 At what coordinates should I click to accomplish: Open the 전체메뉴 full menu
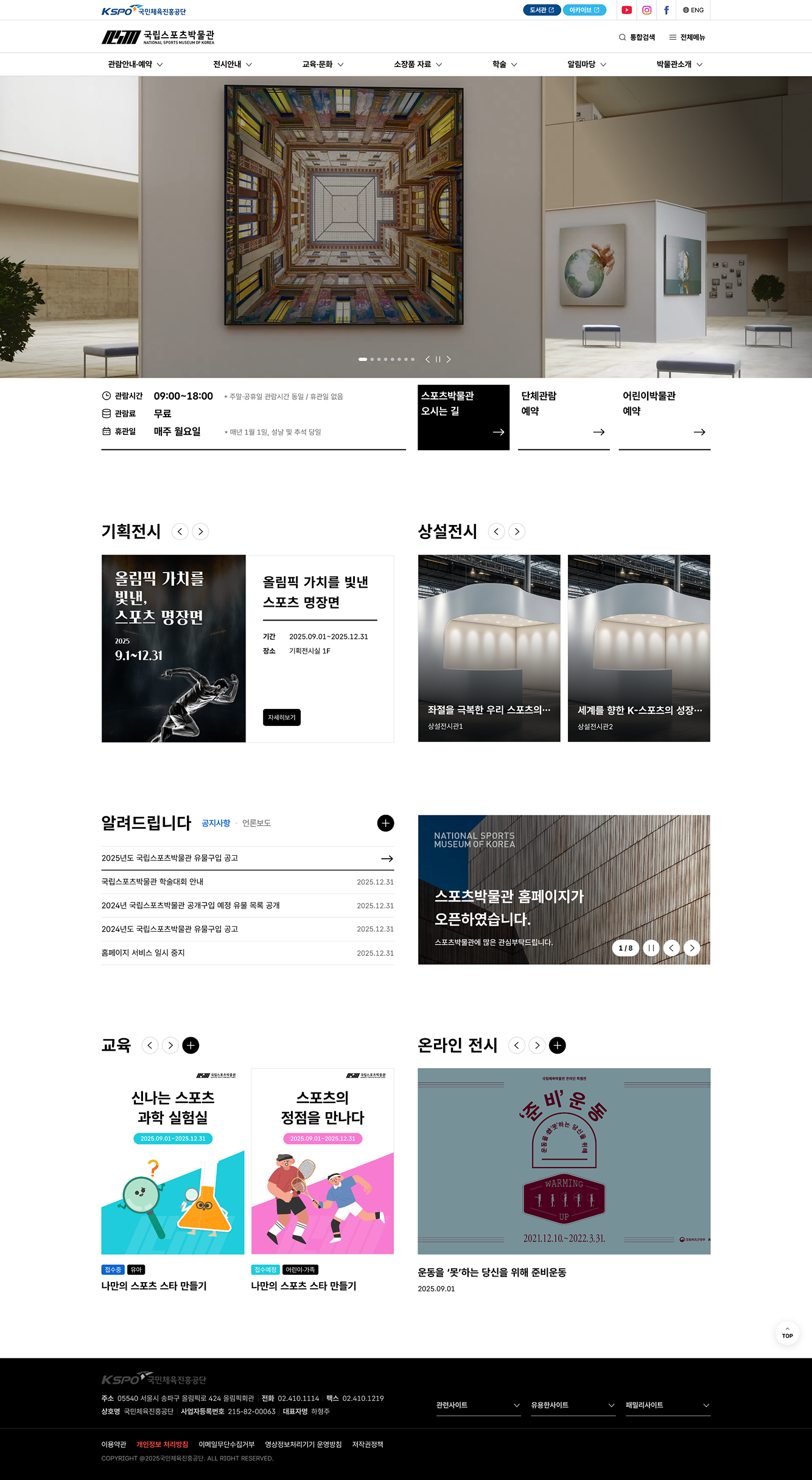[x=687, y=37]
